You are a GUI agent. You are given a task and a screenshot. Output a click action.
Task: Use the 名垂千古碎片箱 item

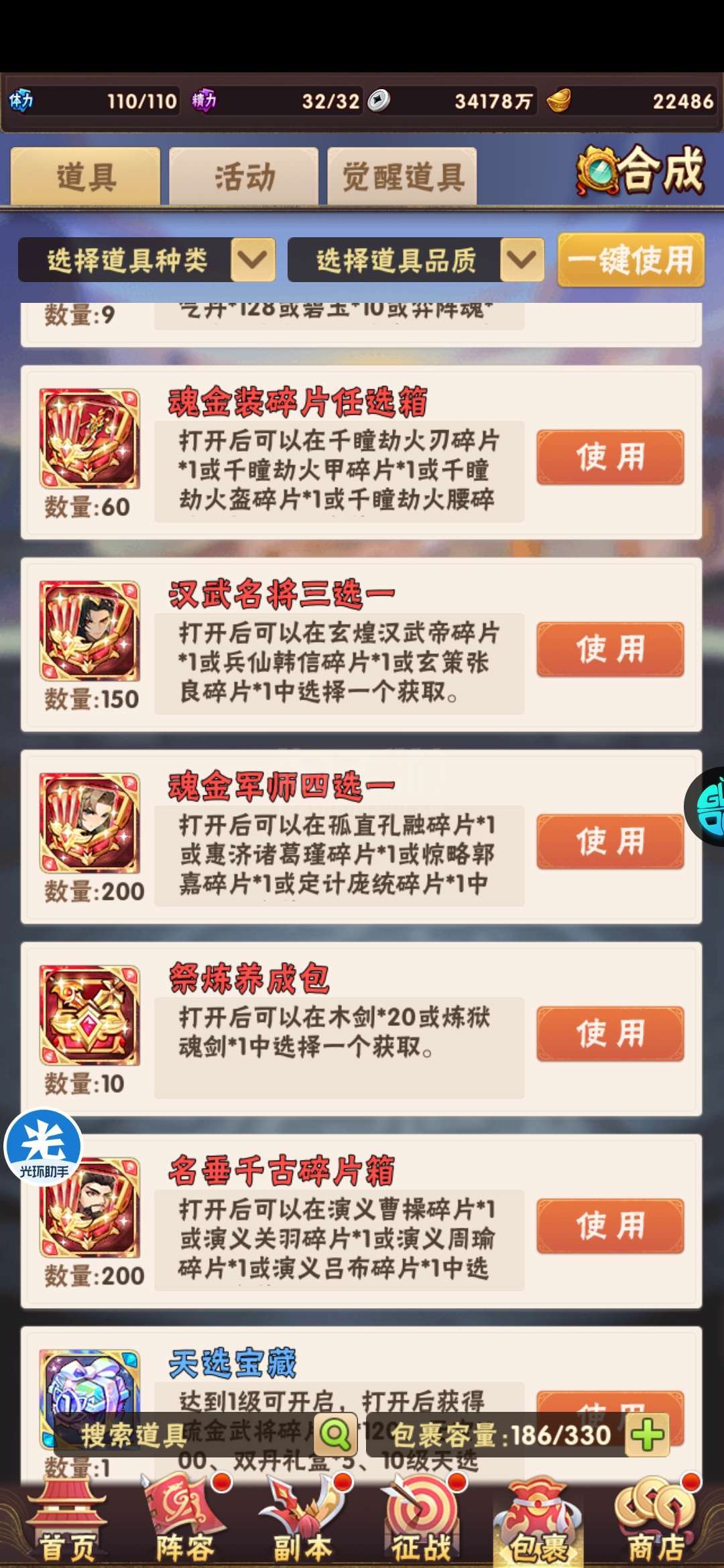[610, 1226]
